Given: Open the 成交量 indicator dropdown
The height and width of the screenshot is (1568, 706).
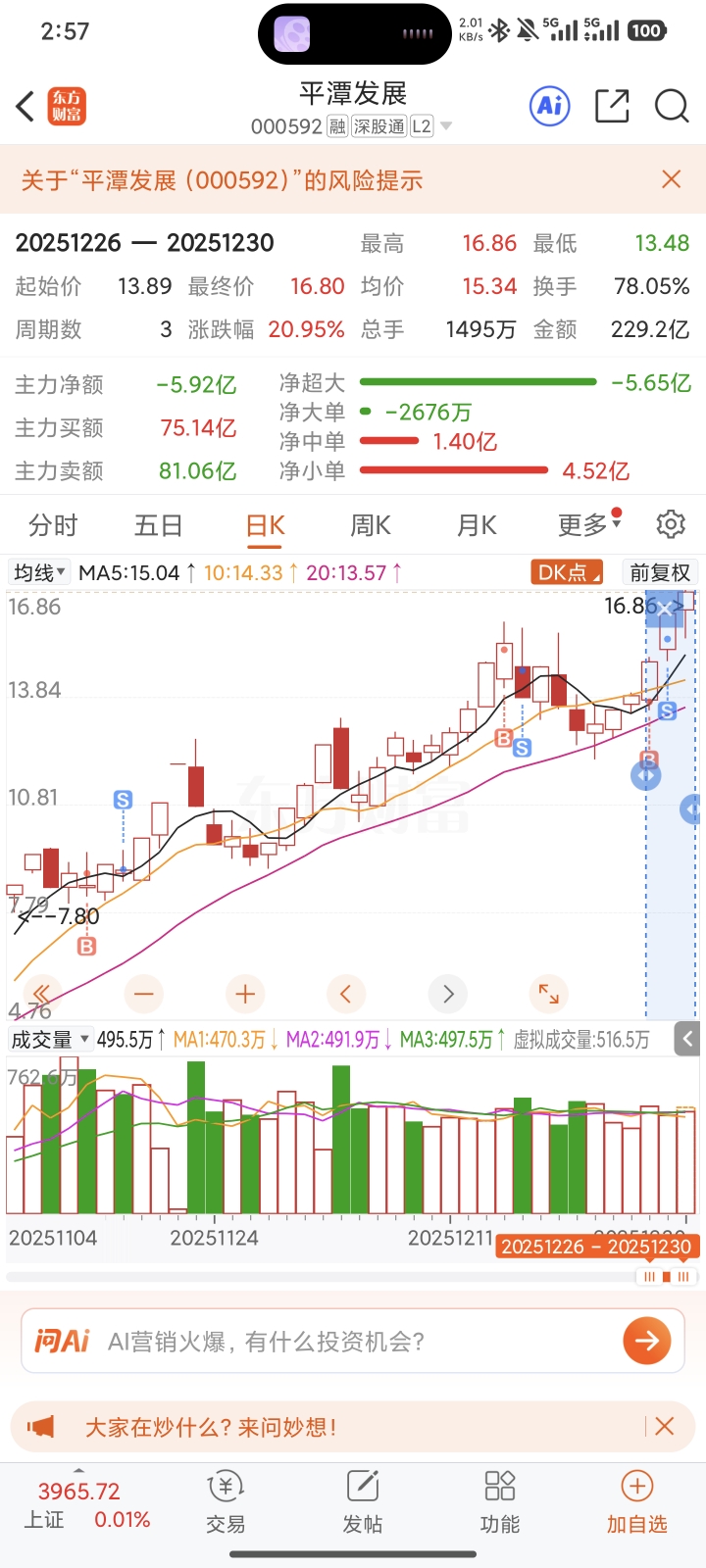Looking at the screenshot, I should click(50, 1040).
